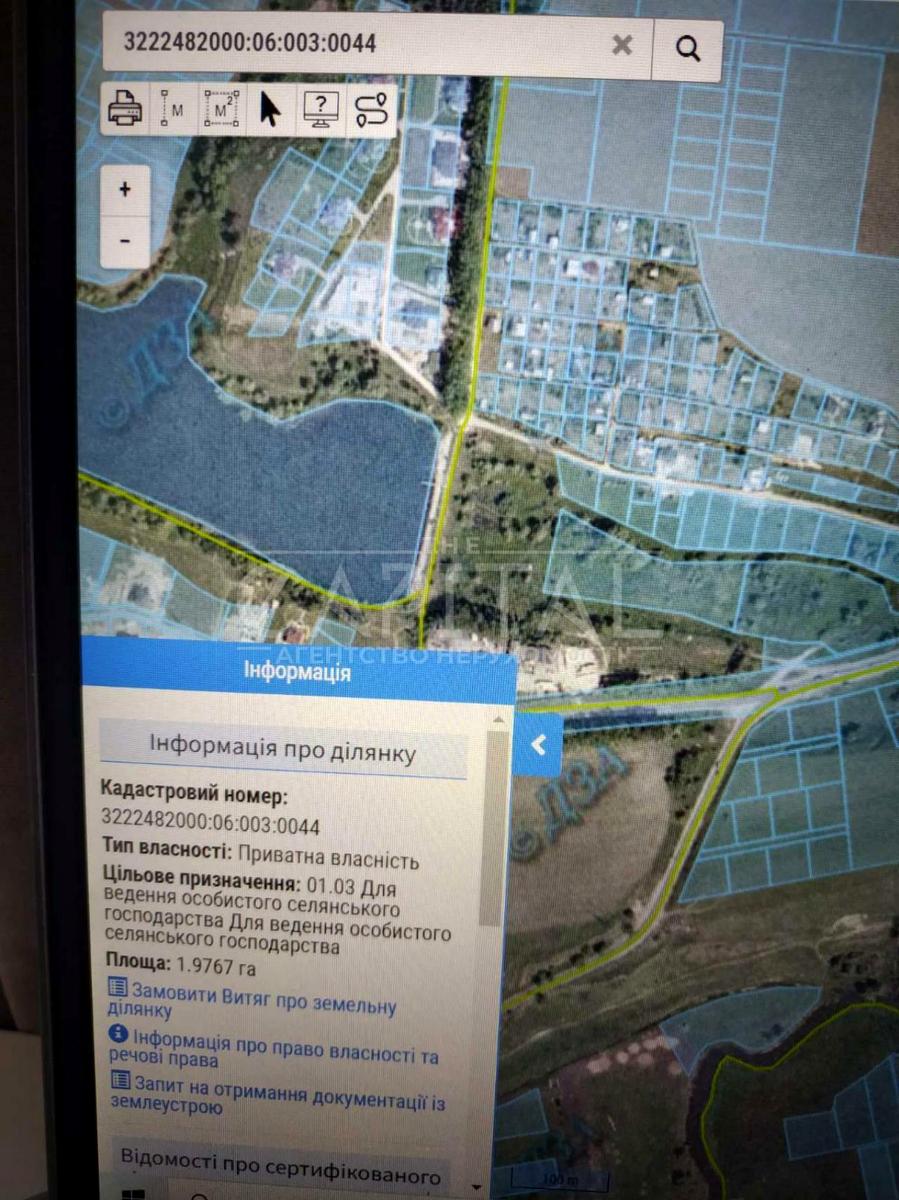The height and width of the screenshot is (1200, 899).
Task: Select the area measurement M² tool
Action: [222, 108]
